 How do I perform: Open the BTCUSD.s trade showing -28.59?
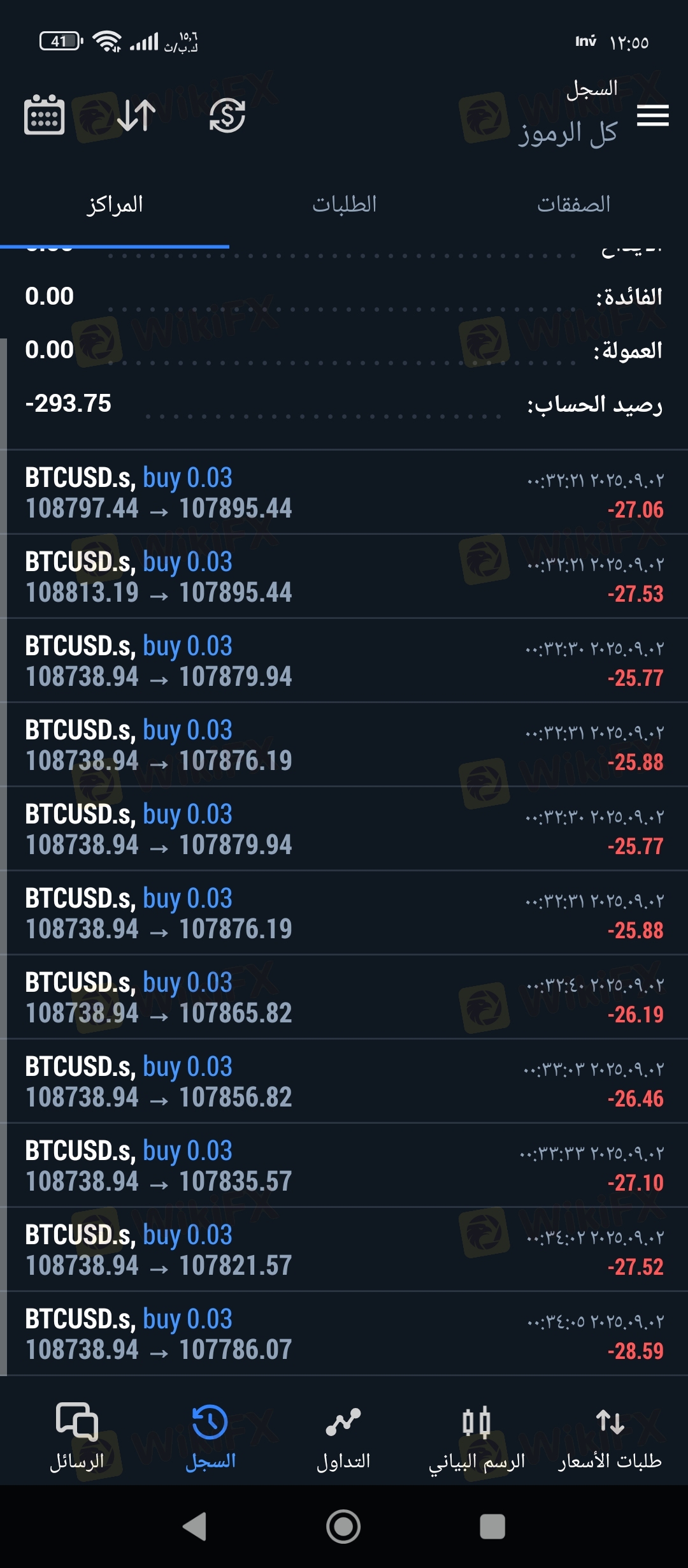click(x=344, y=1333)
